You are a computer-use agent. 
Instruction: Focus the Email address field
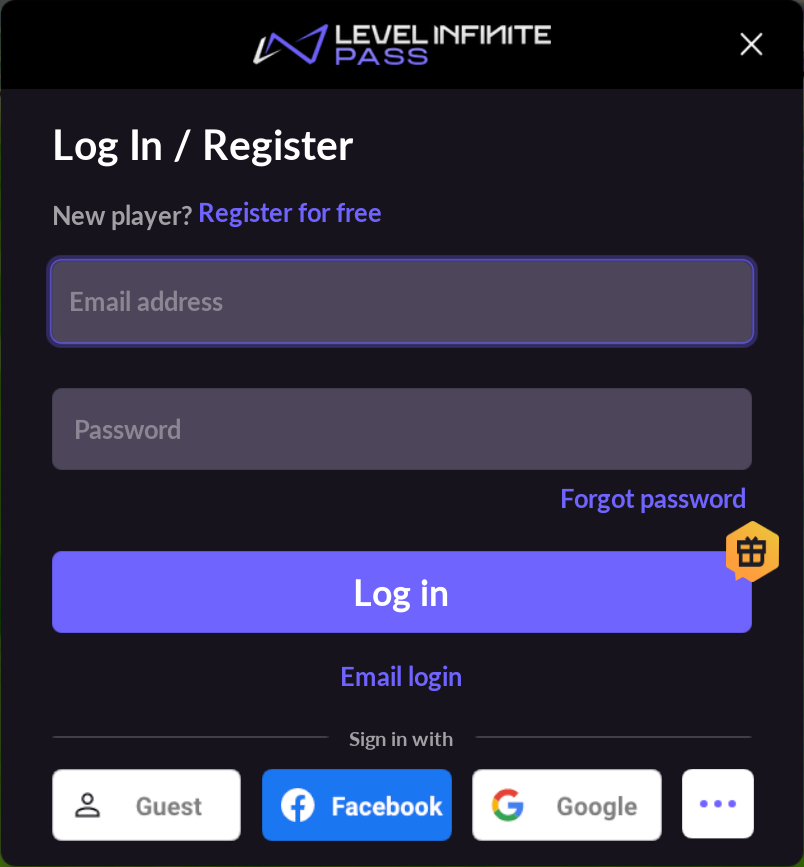click(x=401, y=302)
